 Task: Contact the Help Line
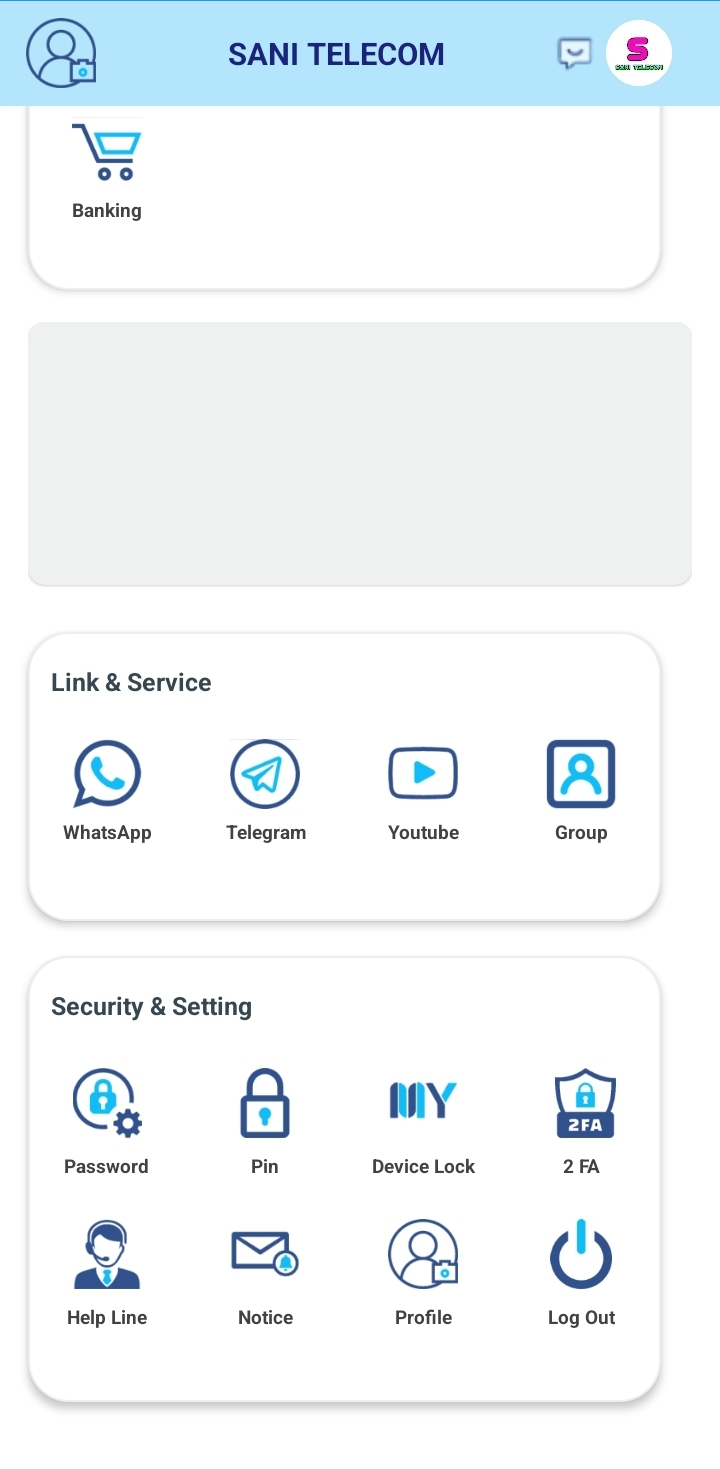tap(107, 1274)
